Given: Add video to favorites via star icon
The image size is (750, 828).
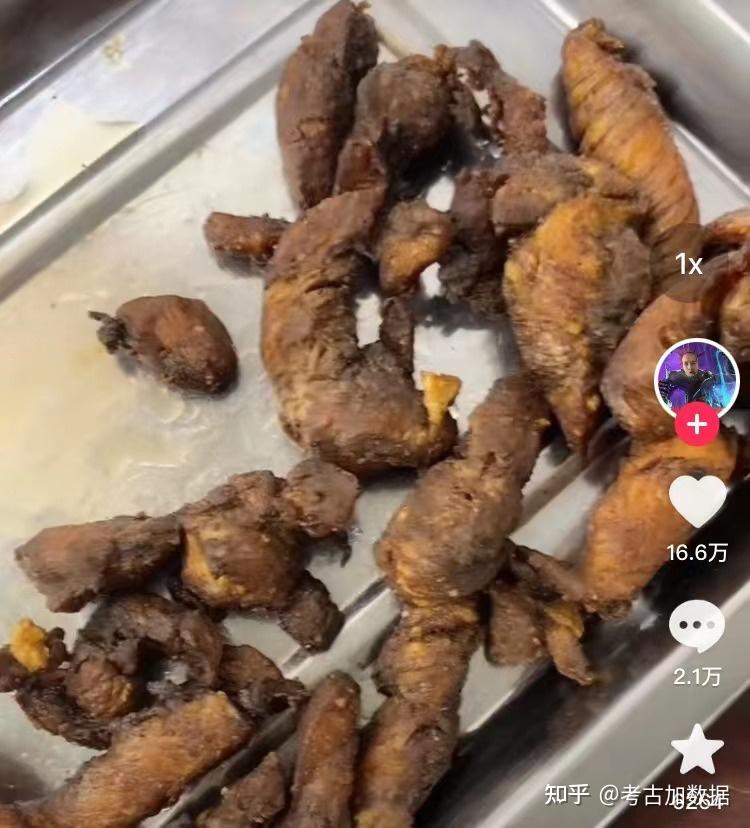Looking at the screenshot, I should point(697,748).
